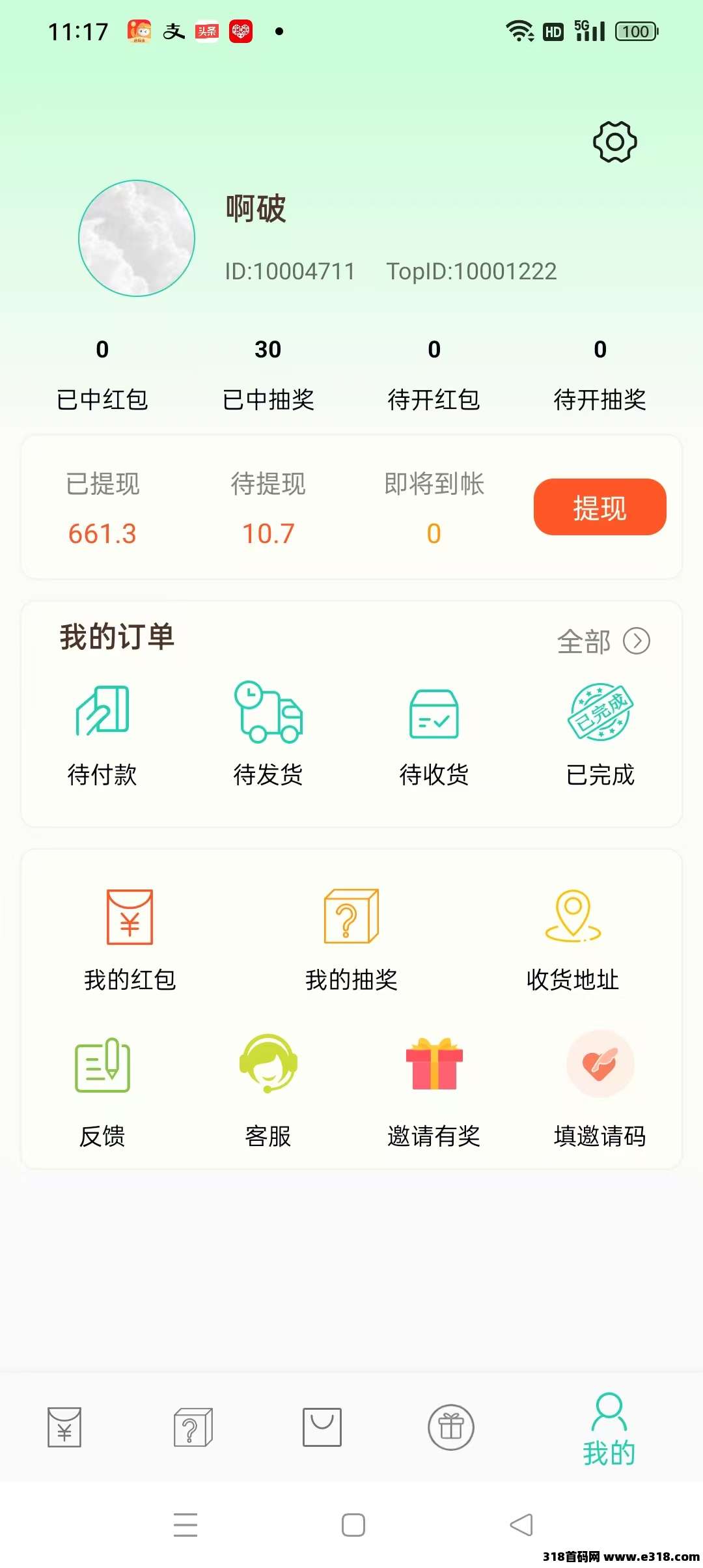Open the settings gear icon
This screenshot has height=1568, width=703.
pyautogui.click(x=614, y=141)
